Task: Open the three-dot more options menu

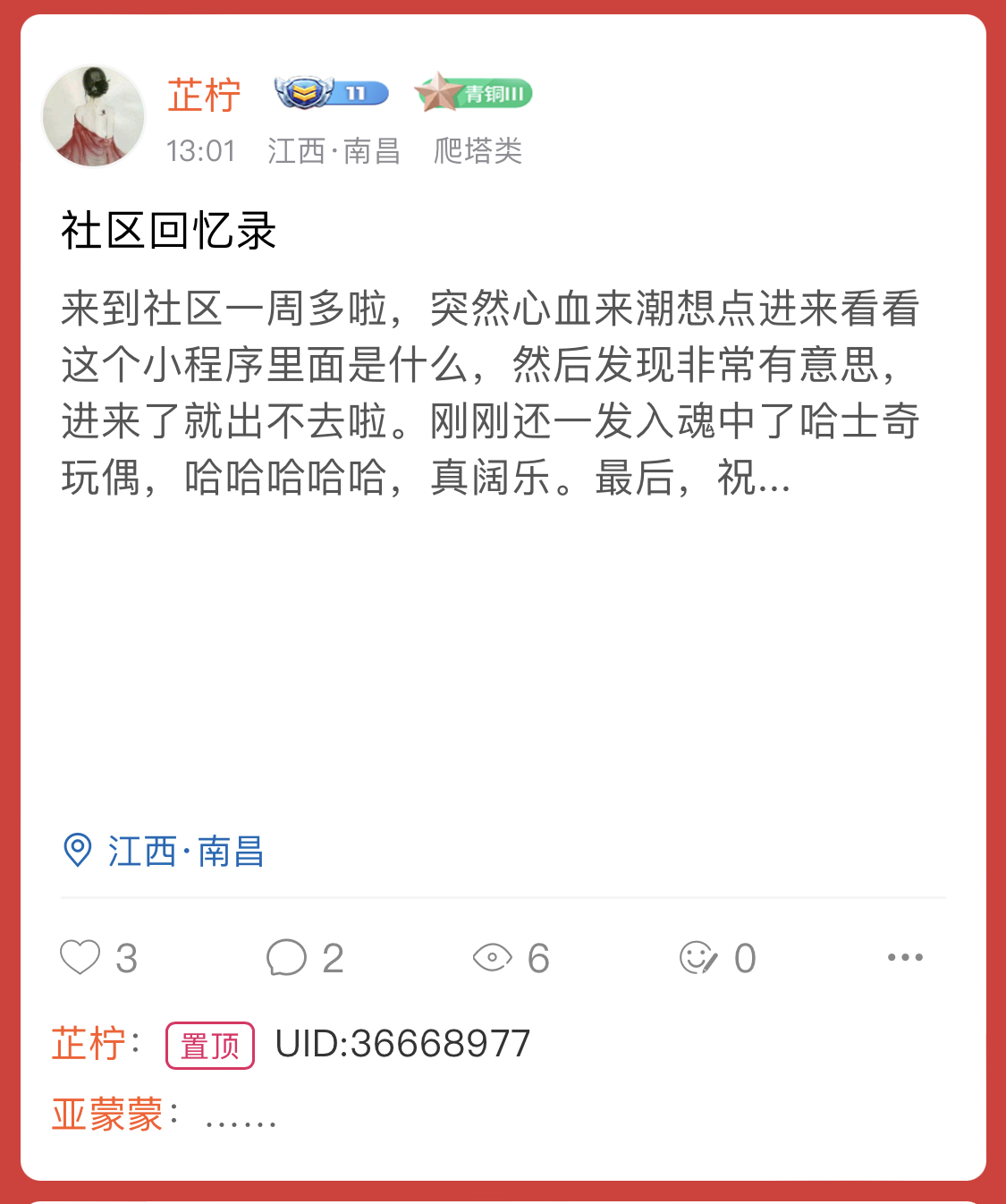Action: pos(904,957)
